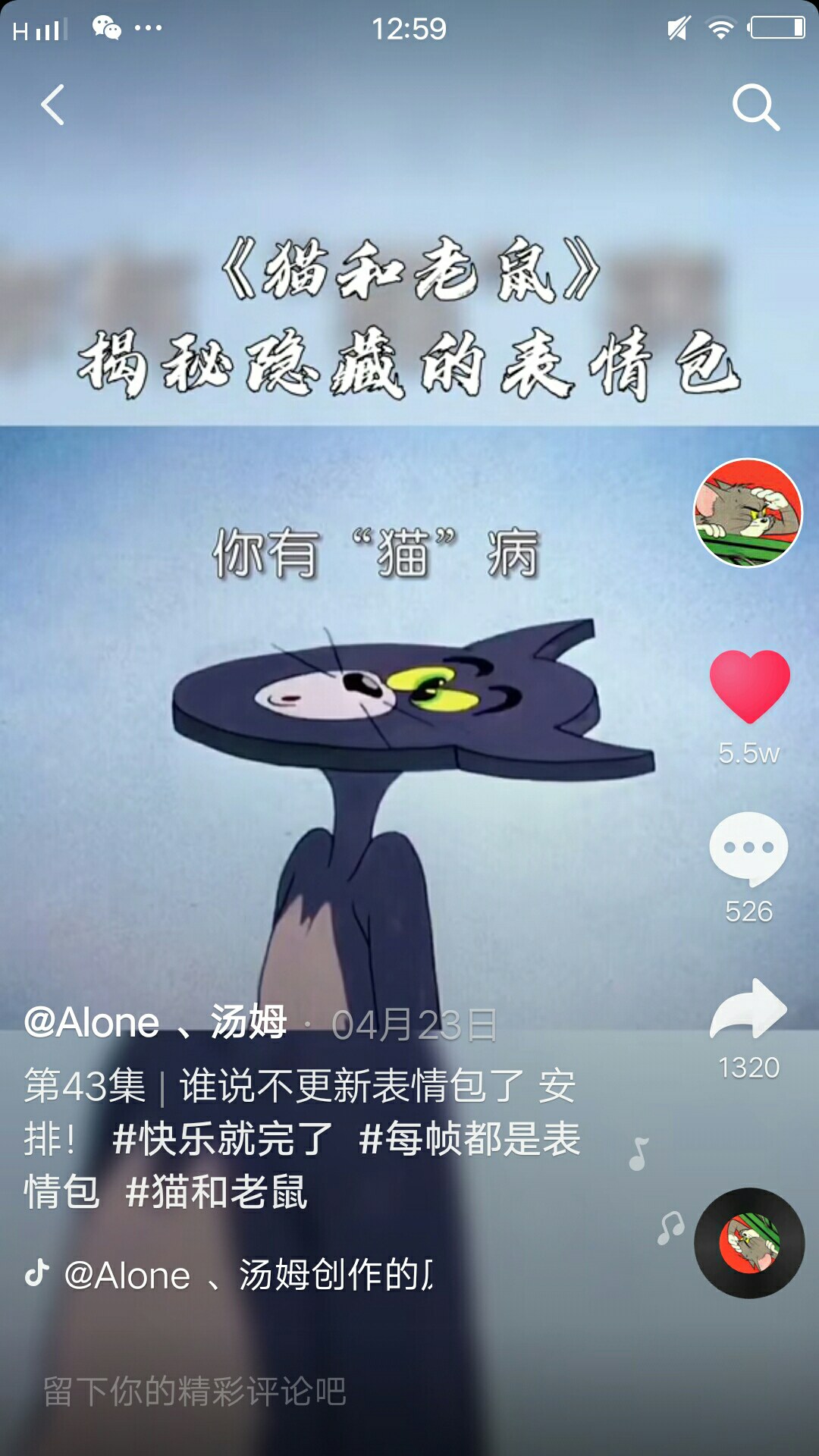Tap the hashtag #快乐就完了
819x1456 pixels.
[x=222, y=1139]
